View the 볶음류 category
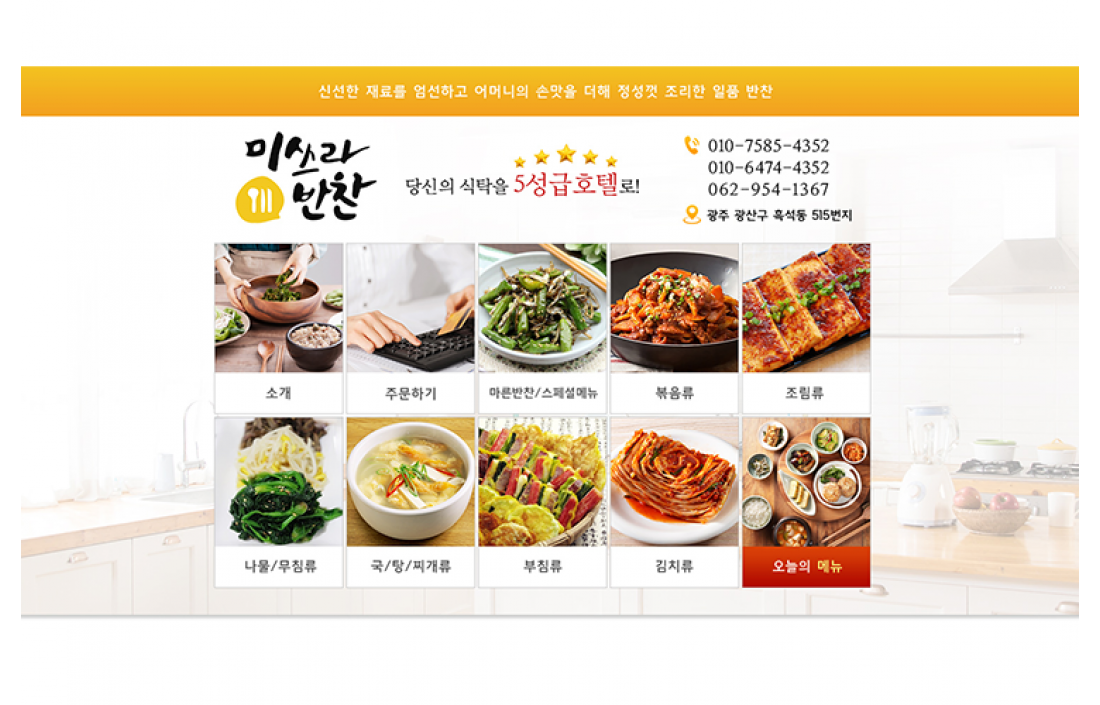The image size is (1100, 705). click(674, 328)
